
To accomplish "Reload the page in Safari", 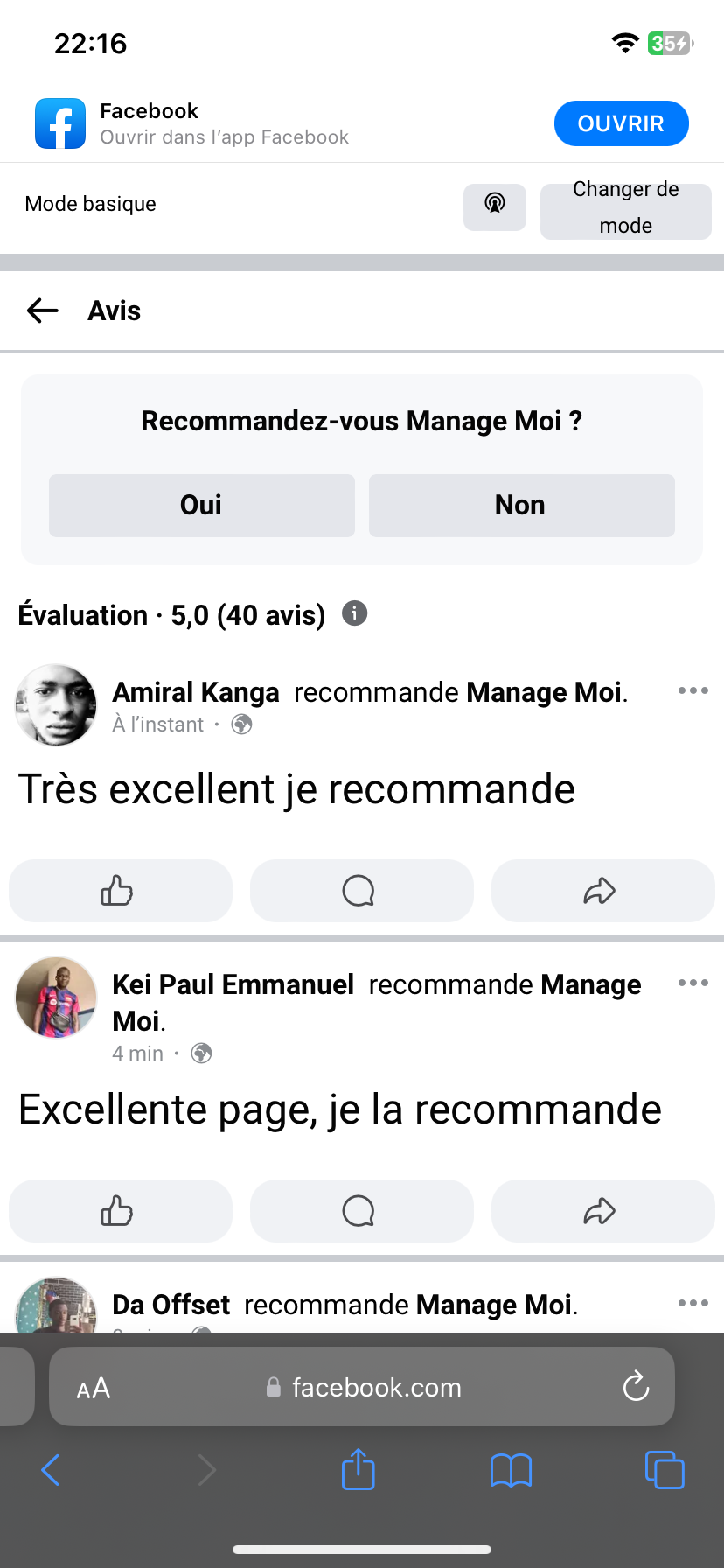I will tap(636, 1386).
